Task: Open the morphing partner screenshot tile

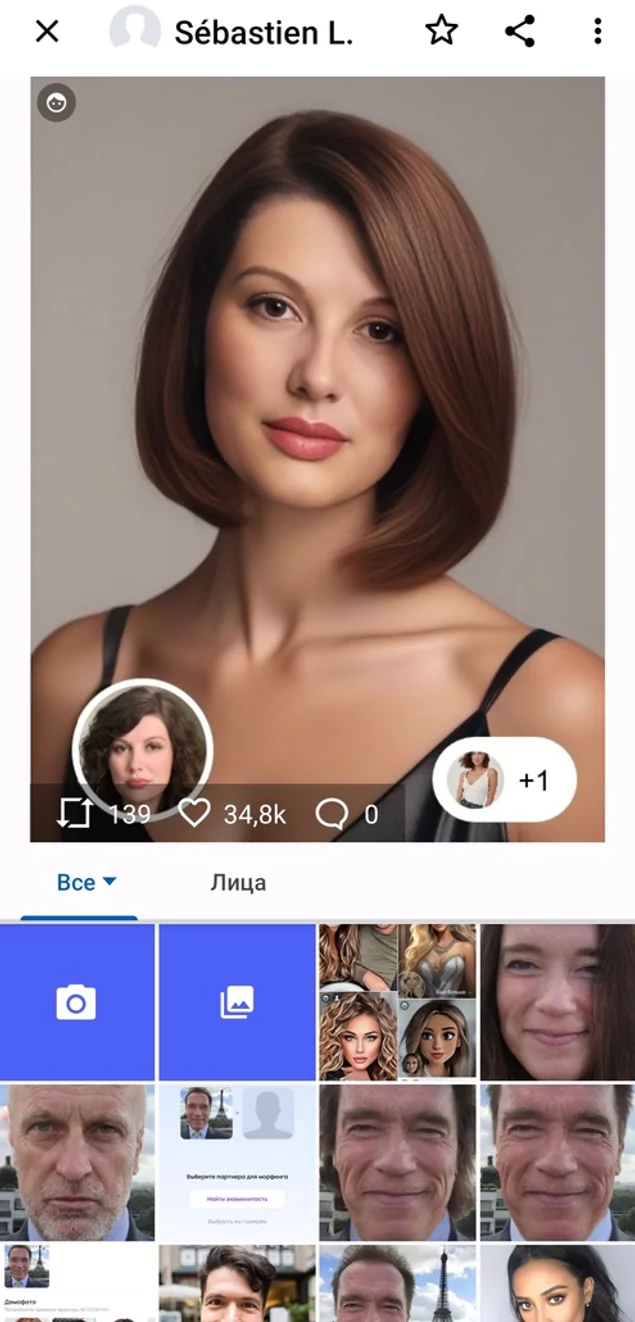Action: click(x=237, y=1162)
